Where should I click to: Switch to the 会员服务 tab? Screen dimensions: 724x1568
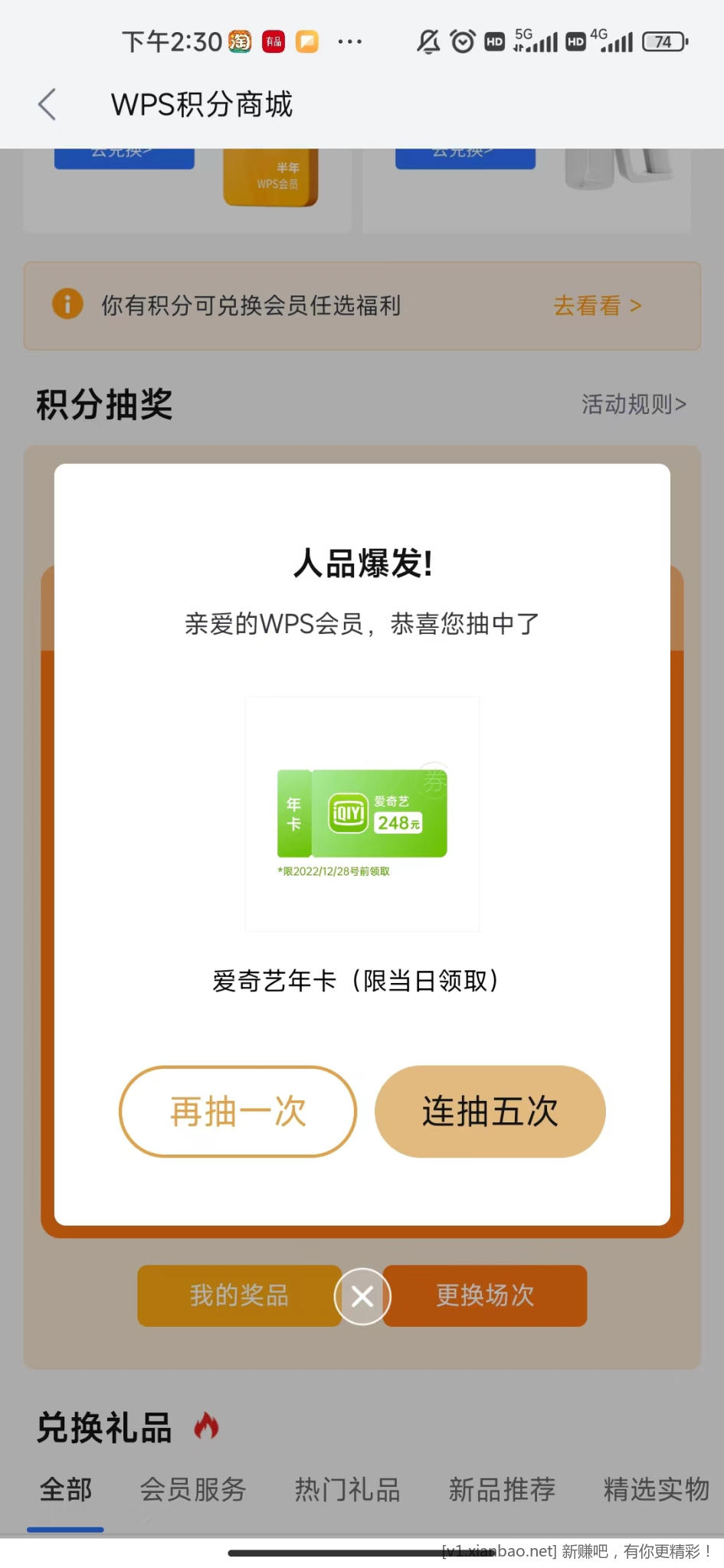click(x=193, y=1489)
